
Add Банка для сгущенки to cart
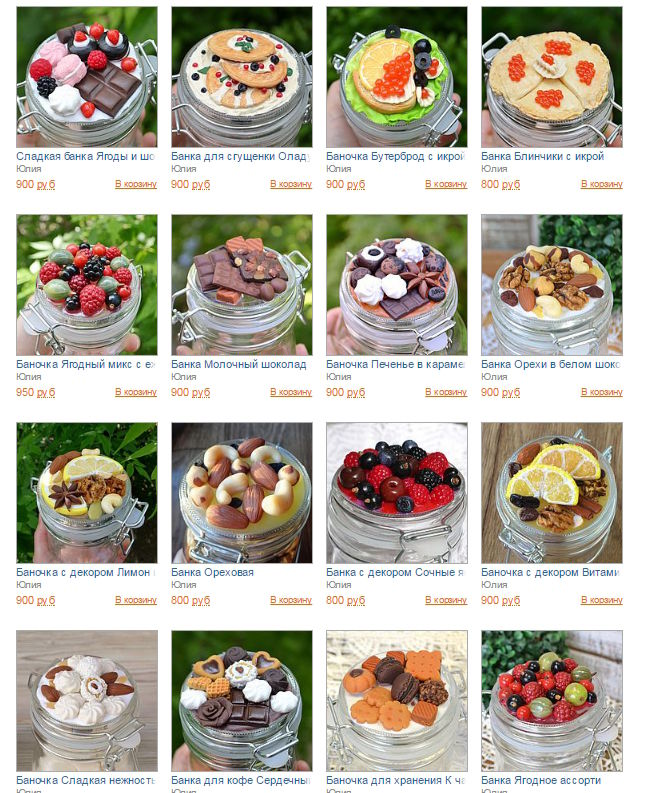pos(290,184)
